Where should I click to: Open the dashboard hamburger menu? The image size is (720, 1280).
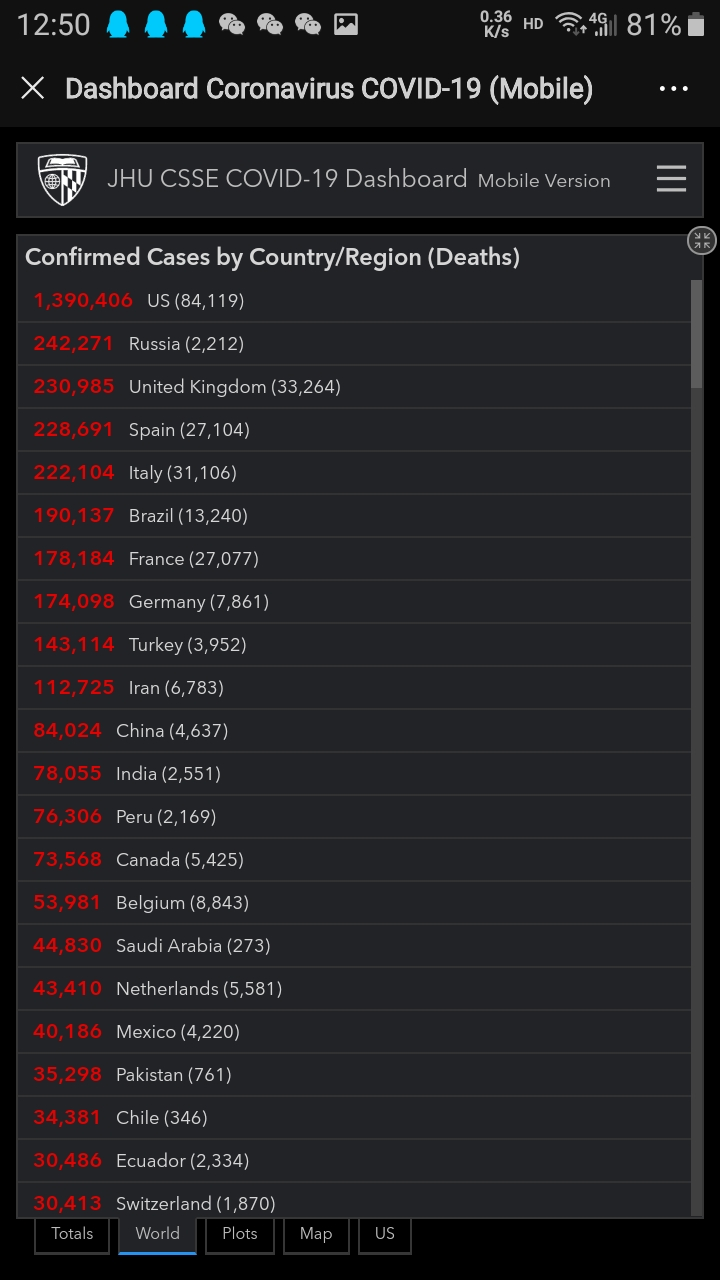pos(671,179)
